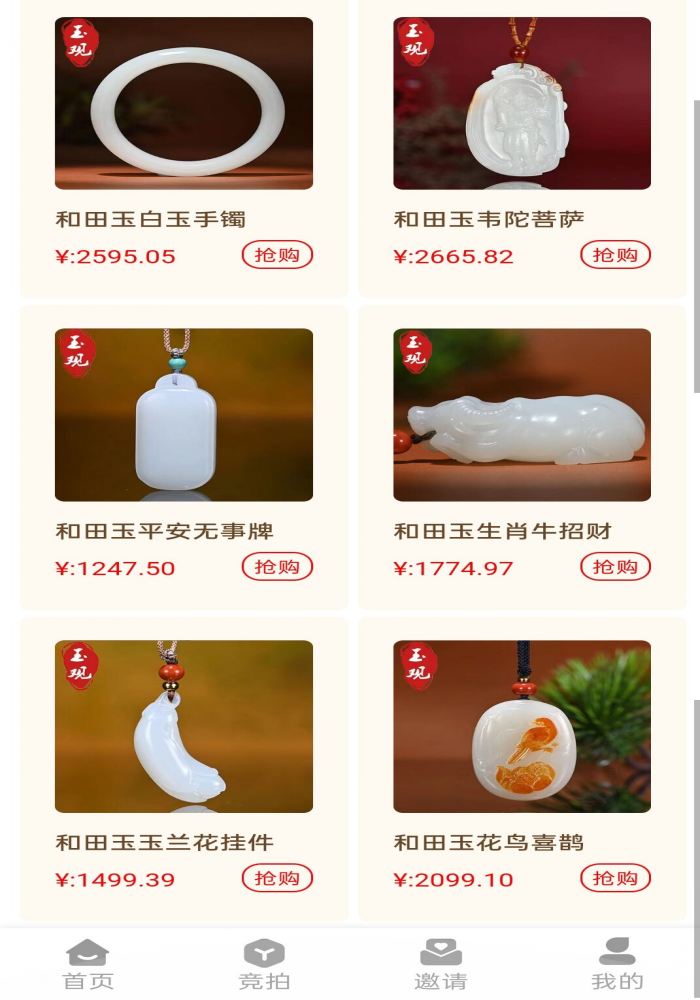Open the 邀请 tab
Image resolution: width=700 pixels, height=1000 pixels.
click(x=441, y=965)
